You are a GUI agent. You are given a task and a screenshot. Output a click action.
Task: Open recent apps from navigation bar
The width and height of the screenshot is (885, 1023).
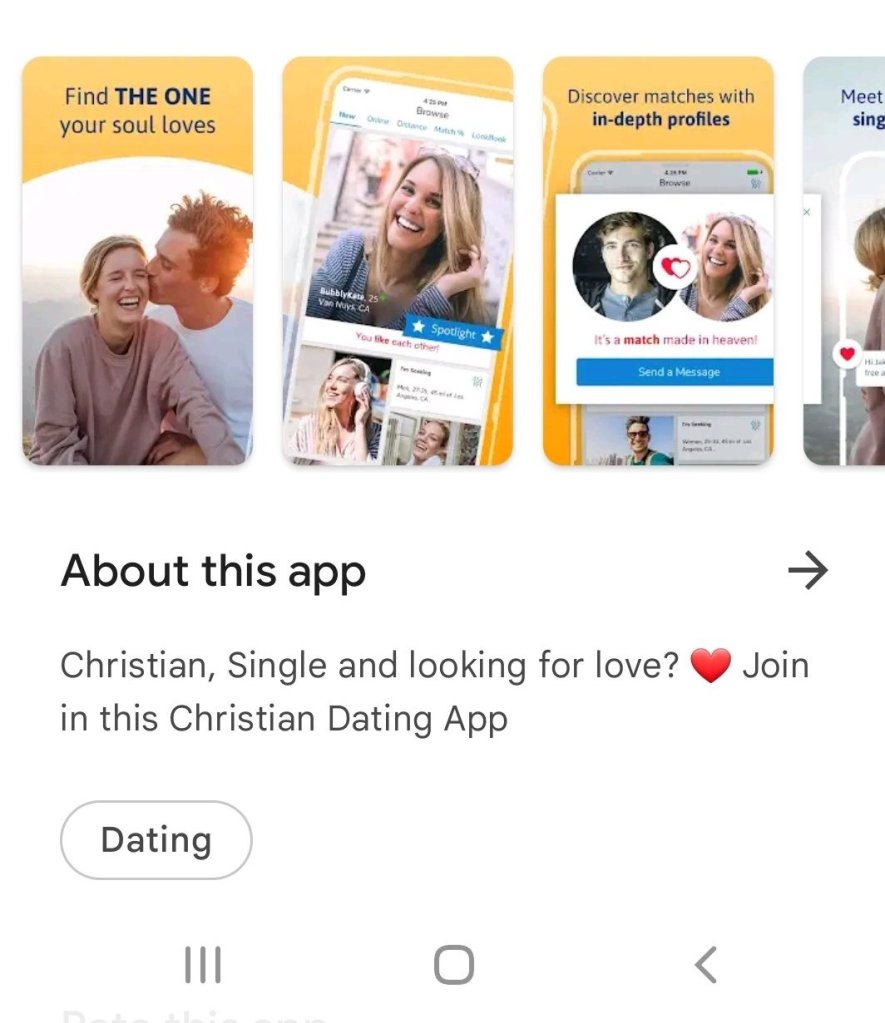203,966
